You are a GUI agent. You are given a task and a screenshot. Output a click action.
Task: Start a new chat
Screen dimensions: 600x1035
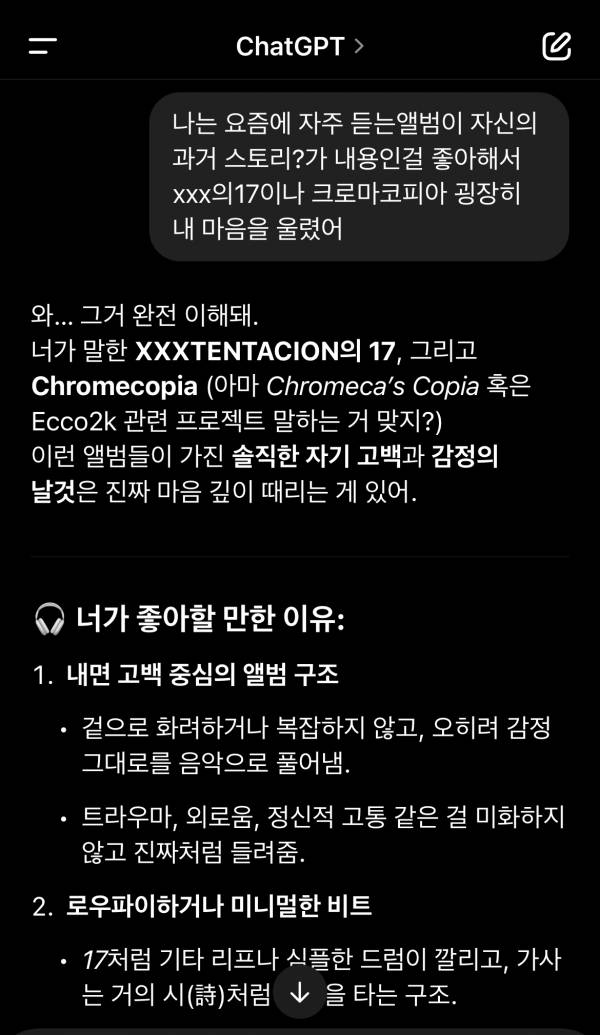pos(555,46)
